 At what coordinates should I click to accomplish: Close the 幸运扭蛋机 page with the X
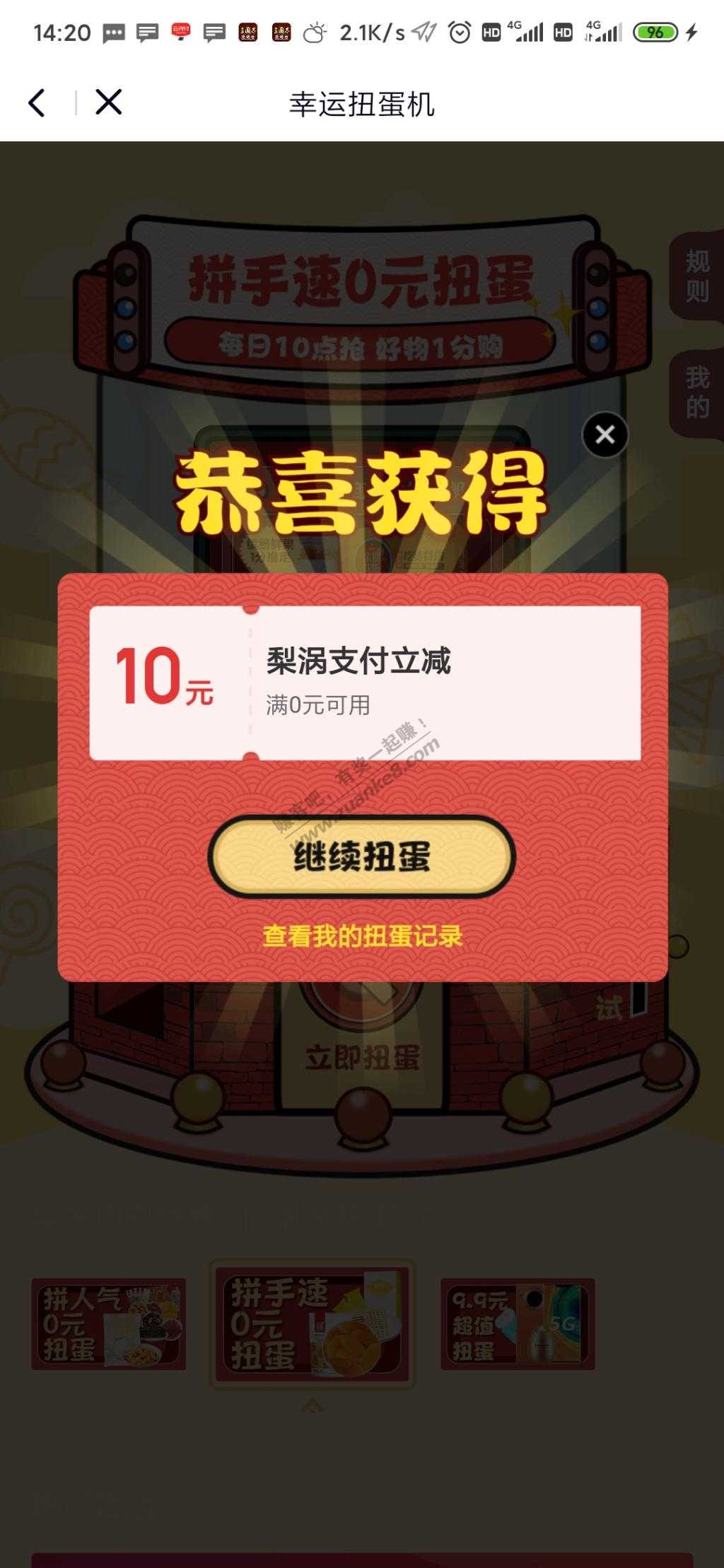108,102
